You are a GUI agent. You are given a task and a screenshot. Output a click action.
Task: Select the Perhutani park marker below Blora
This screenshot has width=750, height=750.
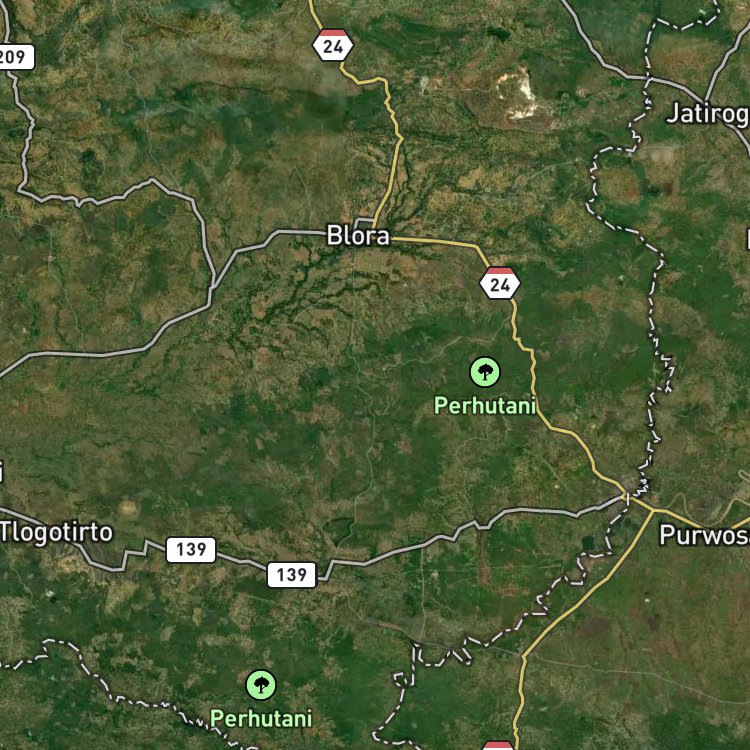pyautogui.click(x=485, y=373)
